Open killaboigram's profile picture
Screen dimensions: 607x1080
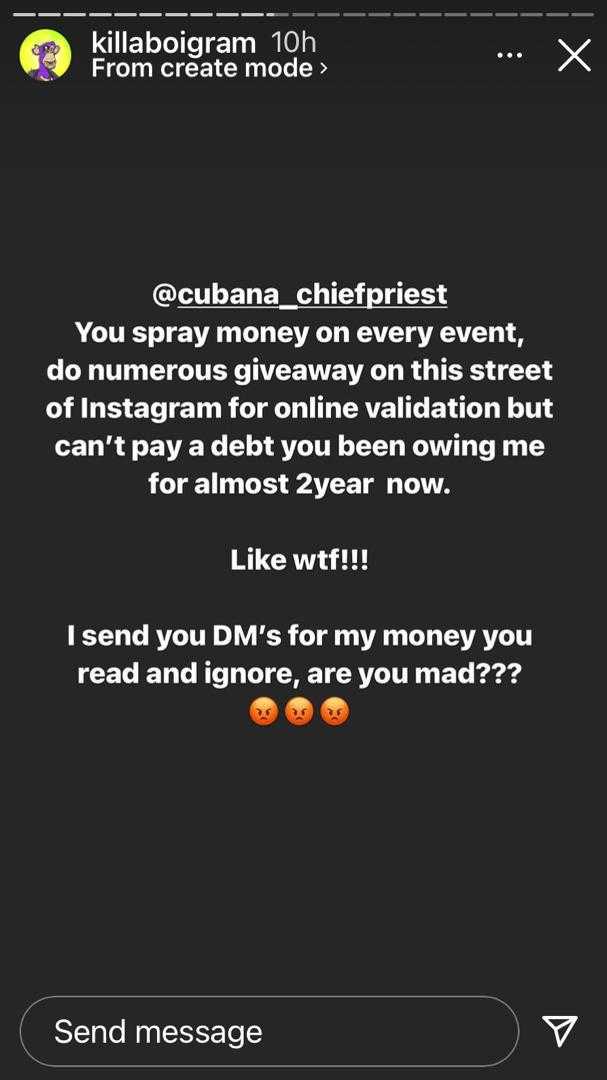coord(45,55)
